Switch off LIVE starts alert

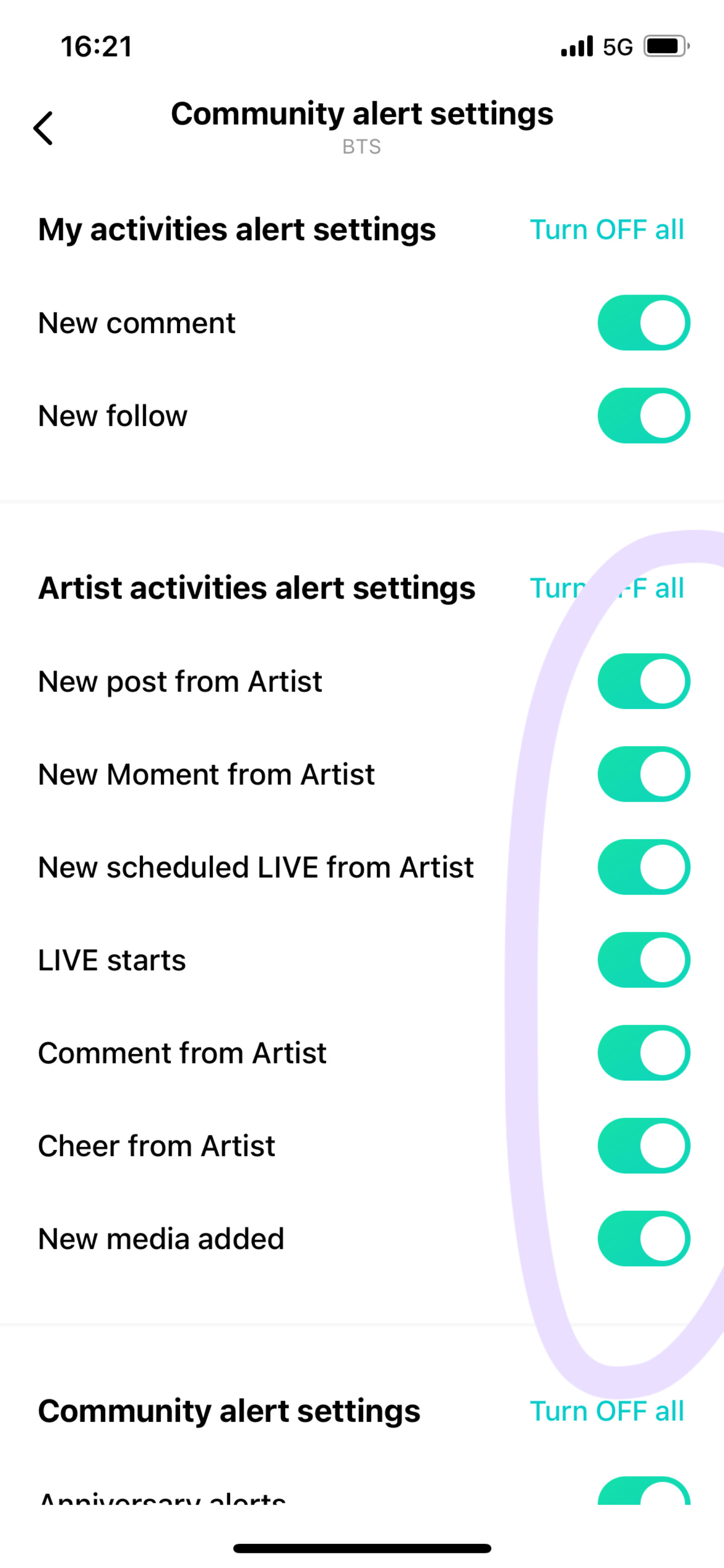(x=643, y=960)
